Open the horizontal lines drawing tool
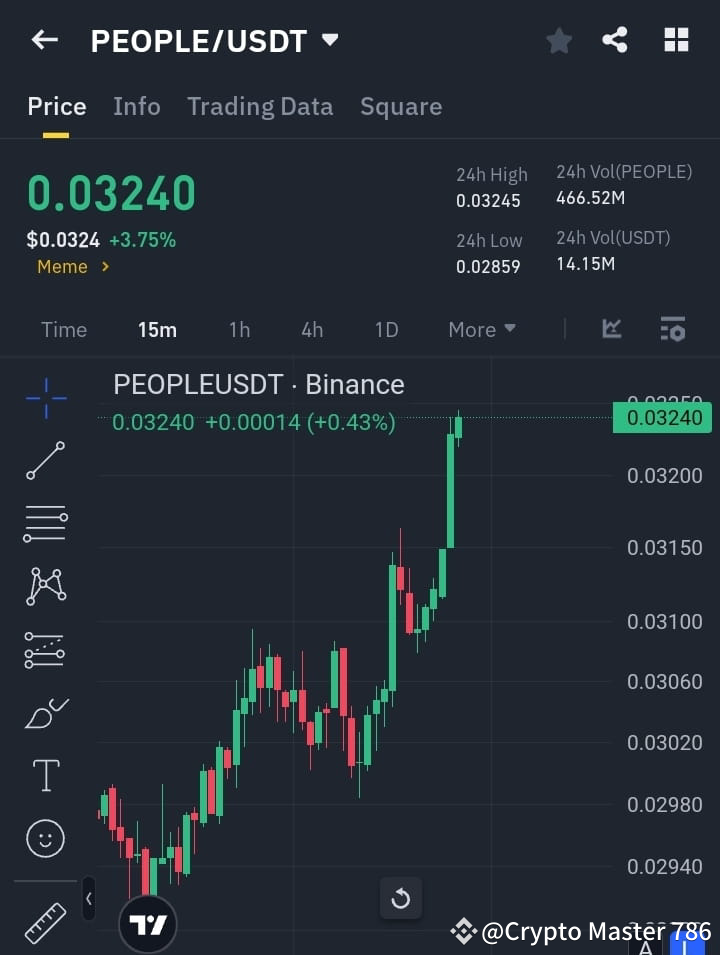 tap(45, 524)
